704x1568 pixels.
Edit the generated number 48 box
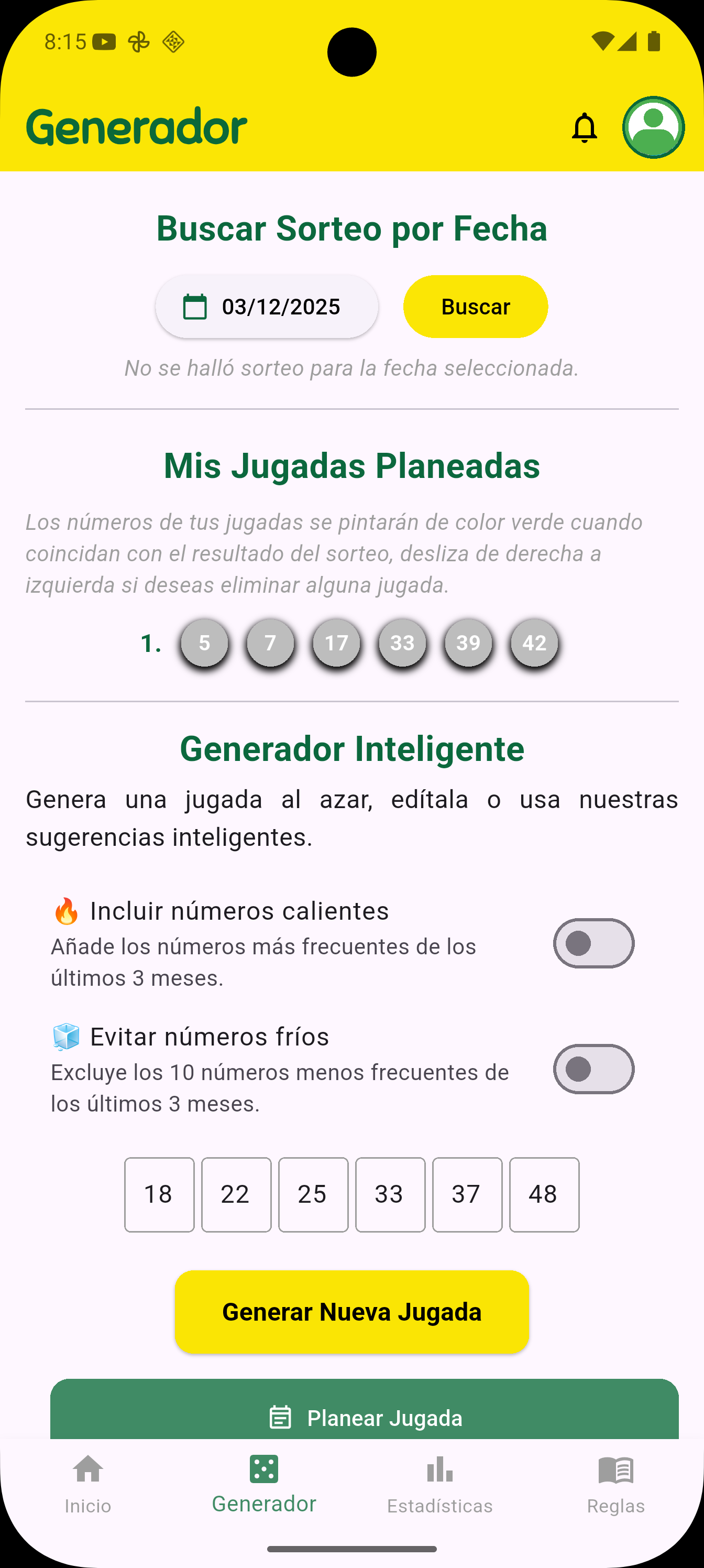coord(543,1194)
